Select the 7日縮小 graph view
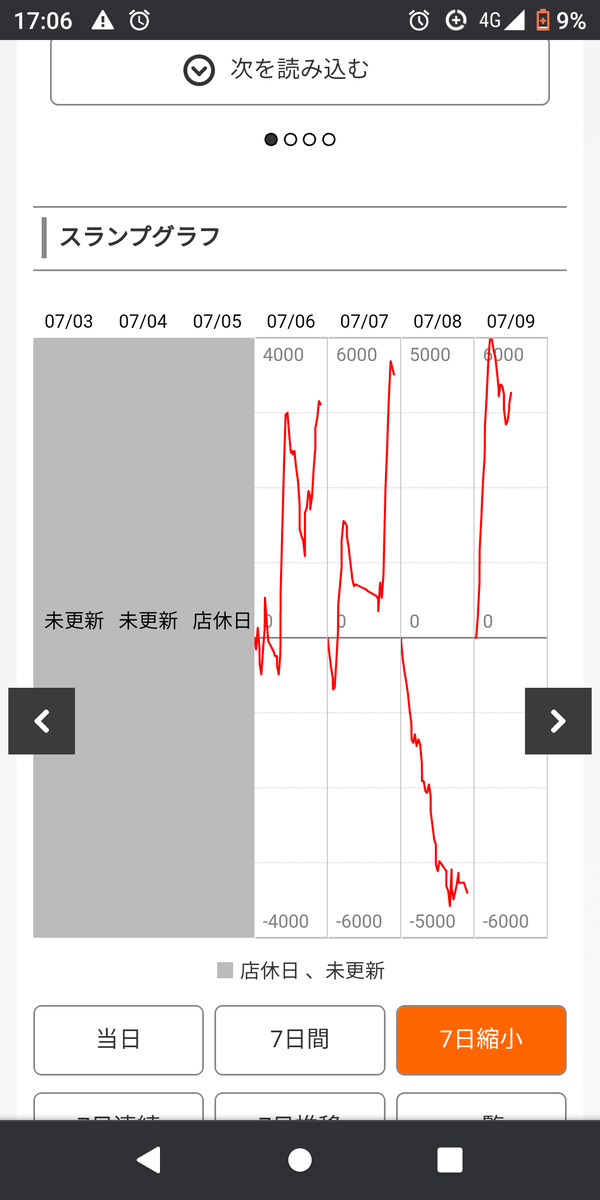This screenshot has height=1200, width=600. tap(481, 1040)
